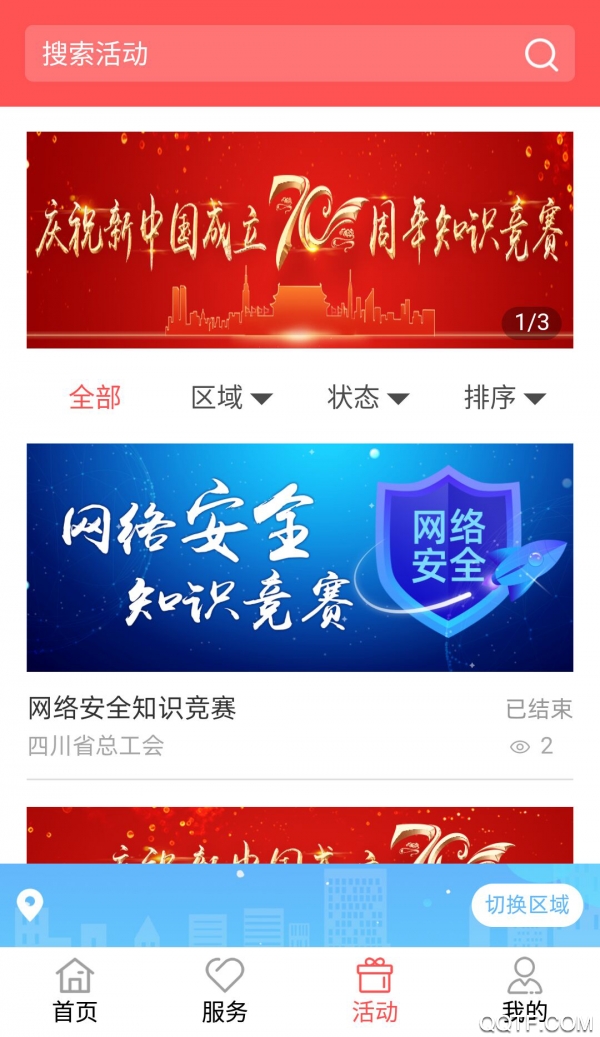The width and height of the screenshot is (600, 1037).
Task: Tap the magnifier search icon
Action: [x=541, y=54]
